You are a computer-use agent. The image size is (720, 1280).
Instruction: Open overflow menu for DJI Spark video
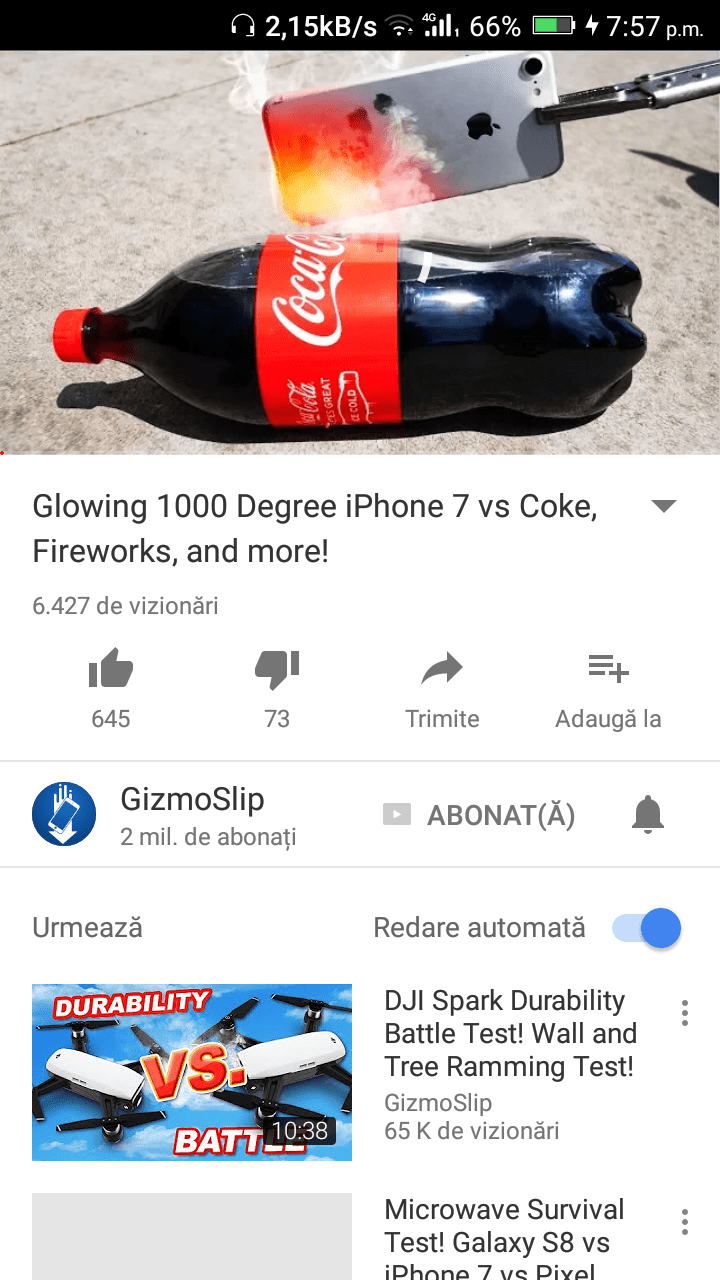tap(685, 1013)
